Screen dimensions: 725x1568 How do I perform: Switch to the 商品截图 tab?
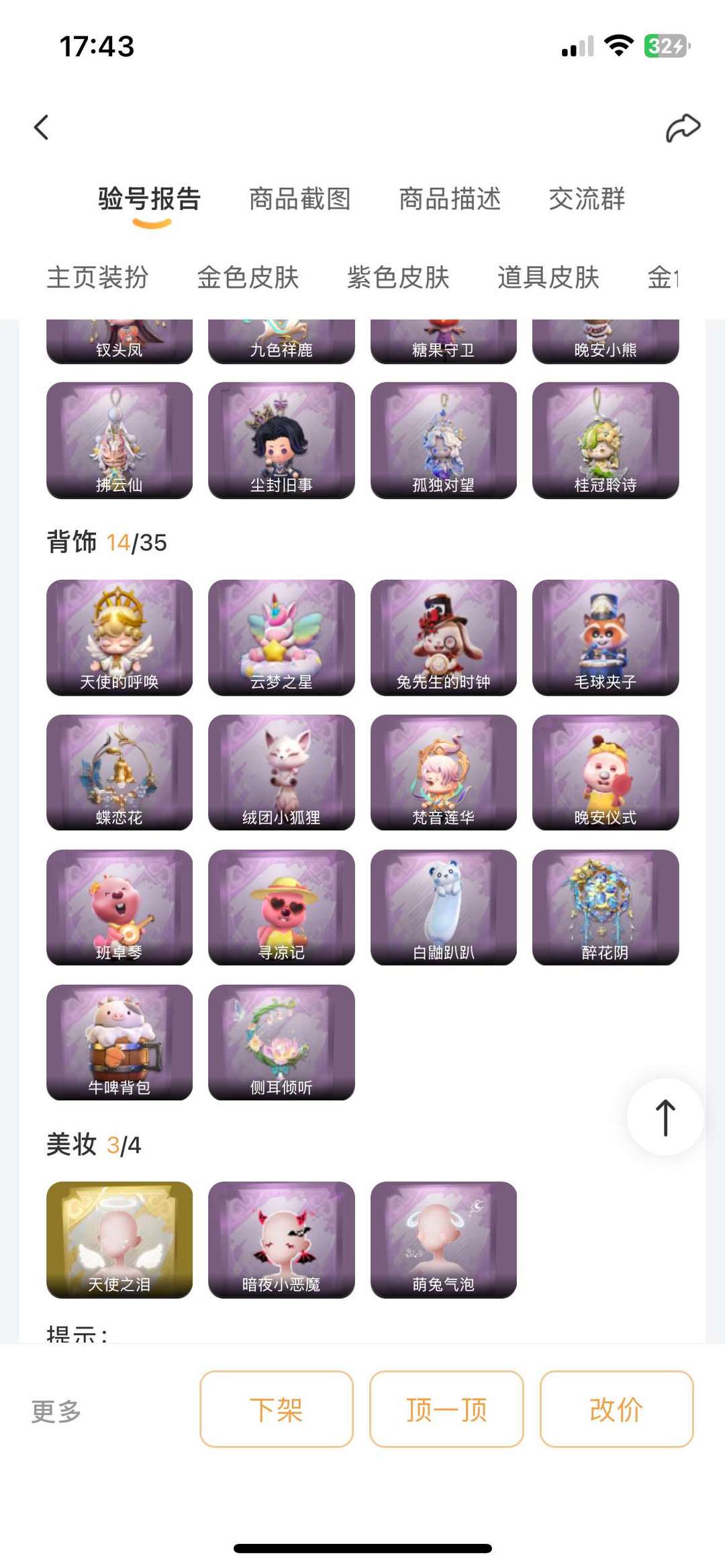pos(300,199)
